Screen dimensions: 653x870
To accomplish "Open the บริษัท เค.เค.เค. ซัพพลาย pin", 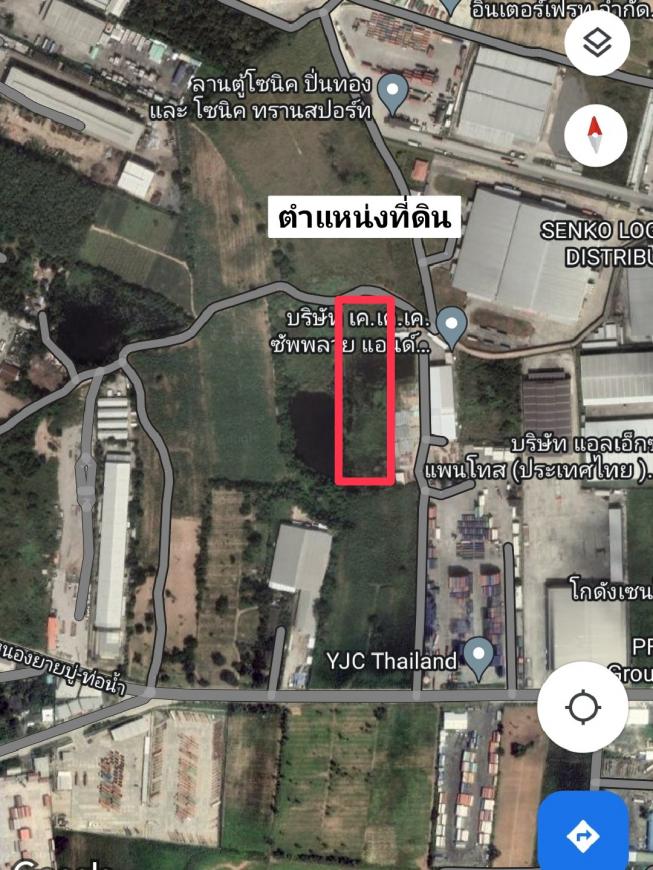I will tap(453, 325).
